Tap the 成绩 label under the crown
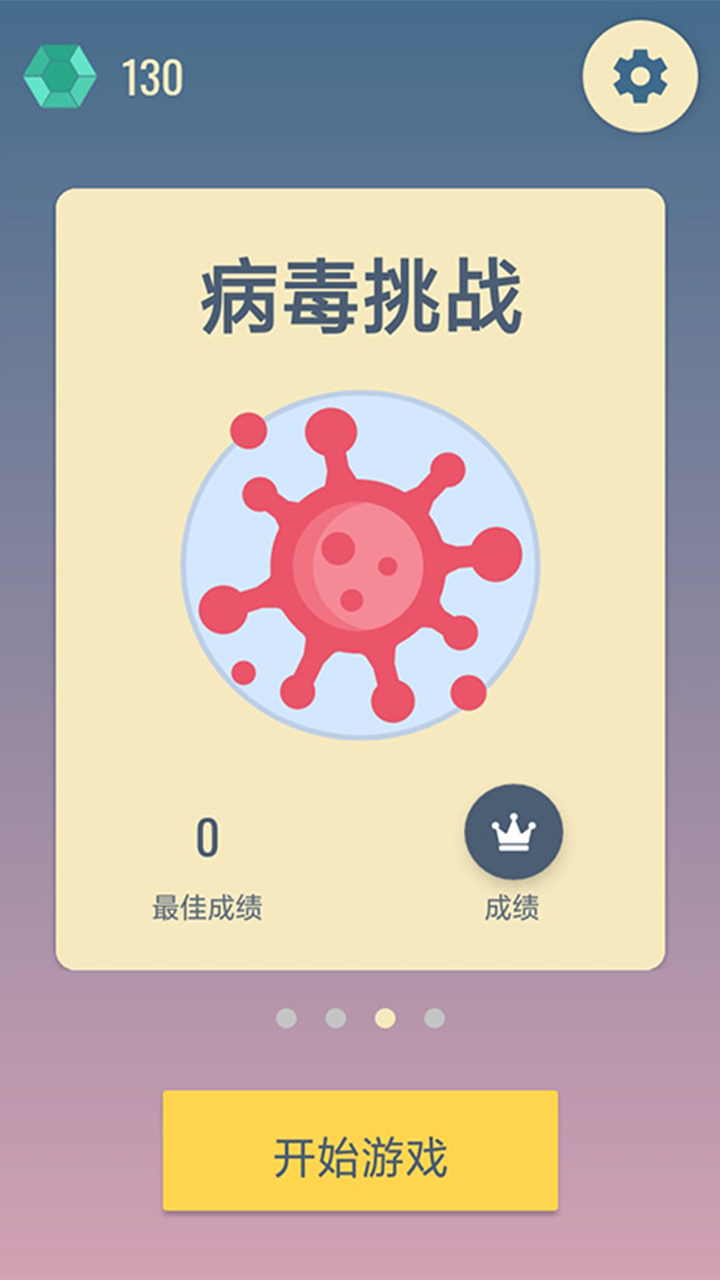Screen dimensions: 720x1280 tap(513, 908)
